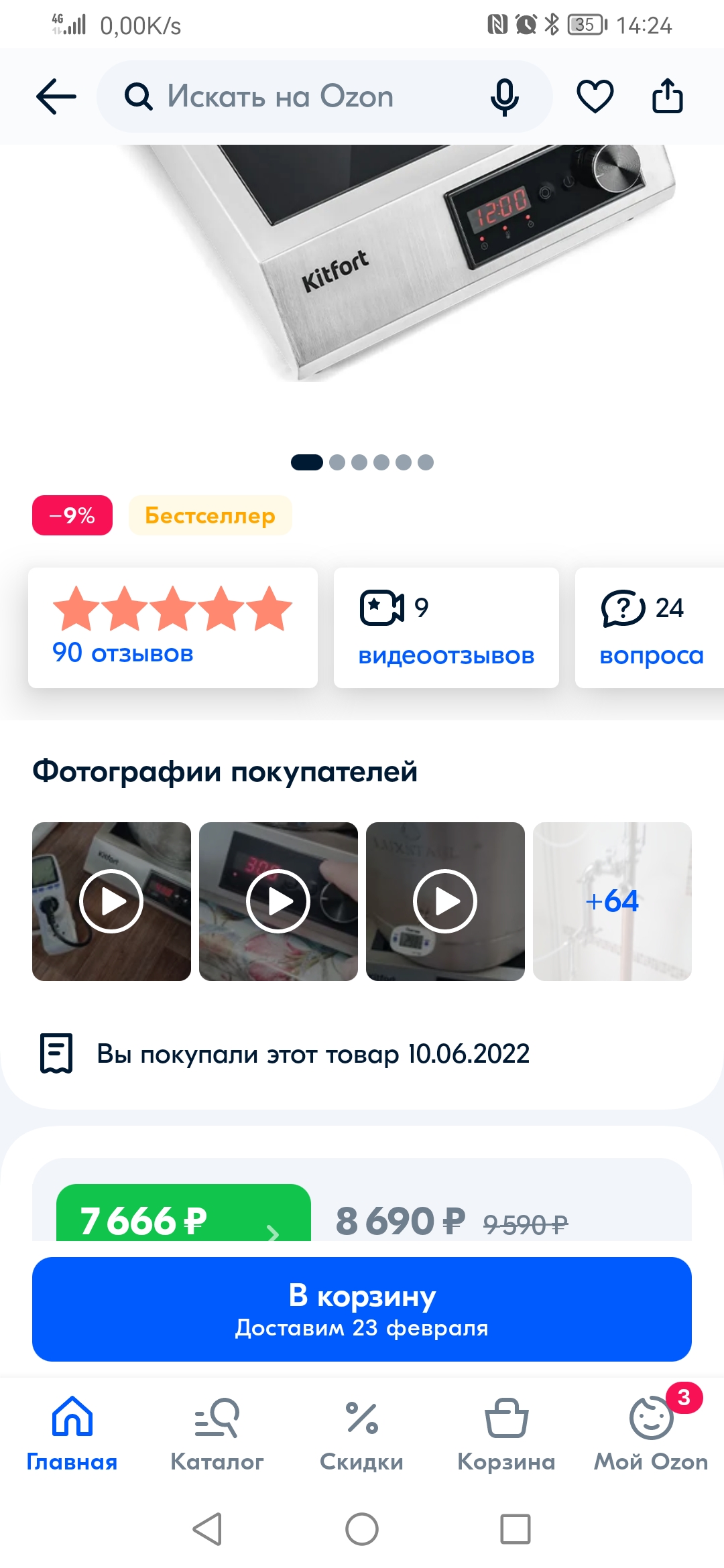Go back using the top arrow
This screenshot has width=724, height=1568.
[x=56, y=96]
